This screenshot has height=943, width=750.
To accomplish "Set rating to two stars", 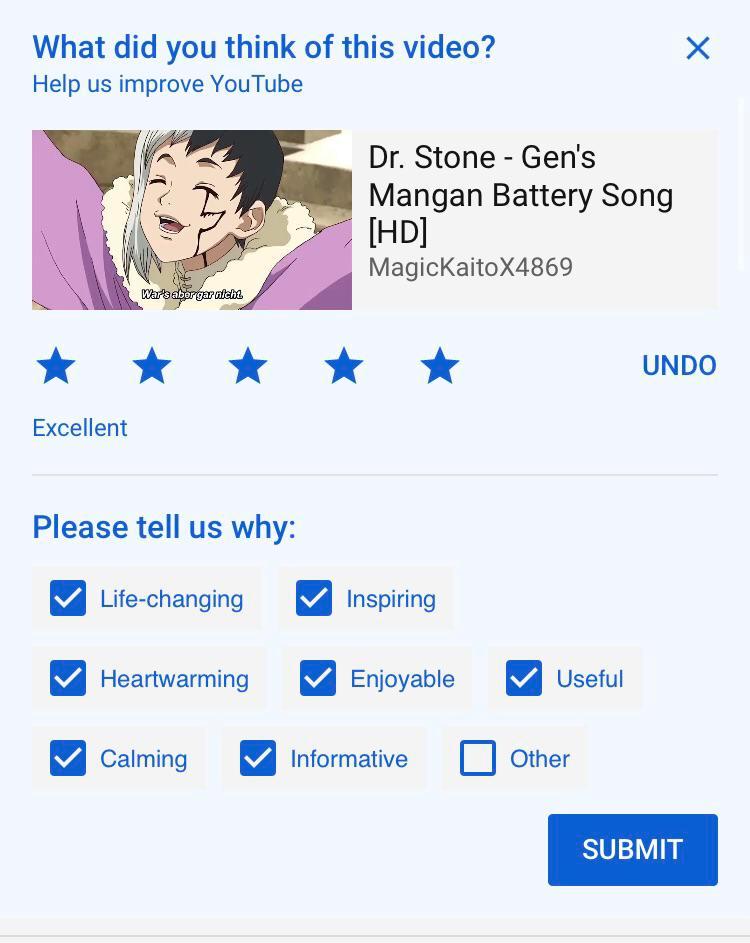I will click(152, 366).
